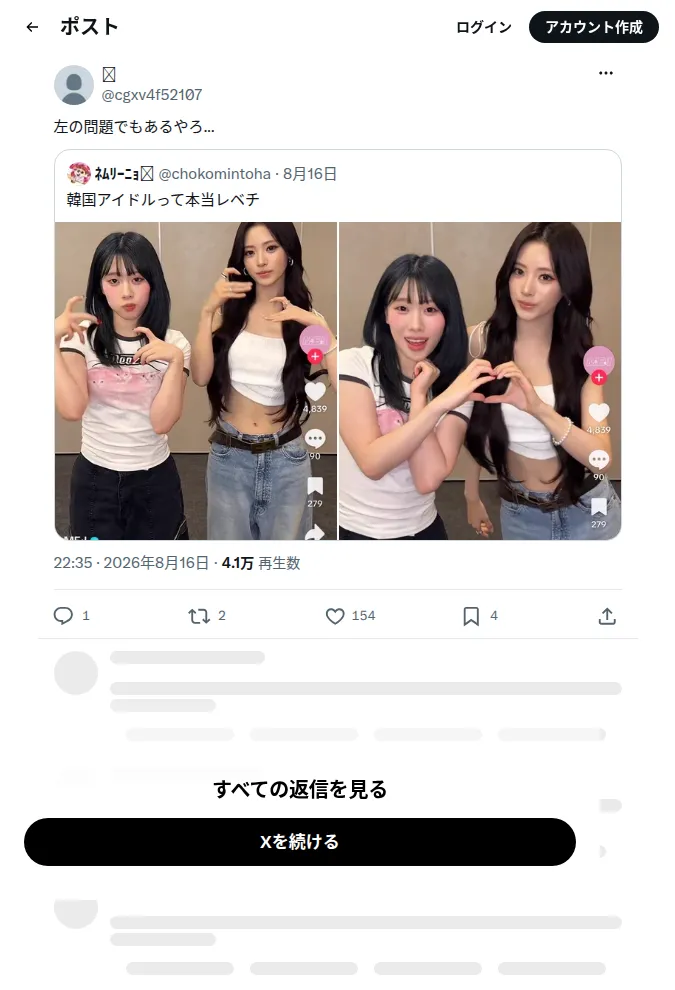Viewport: 675px width, 990px height.
Task: Reply to the post via comment icon
Action: 63,616
